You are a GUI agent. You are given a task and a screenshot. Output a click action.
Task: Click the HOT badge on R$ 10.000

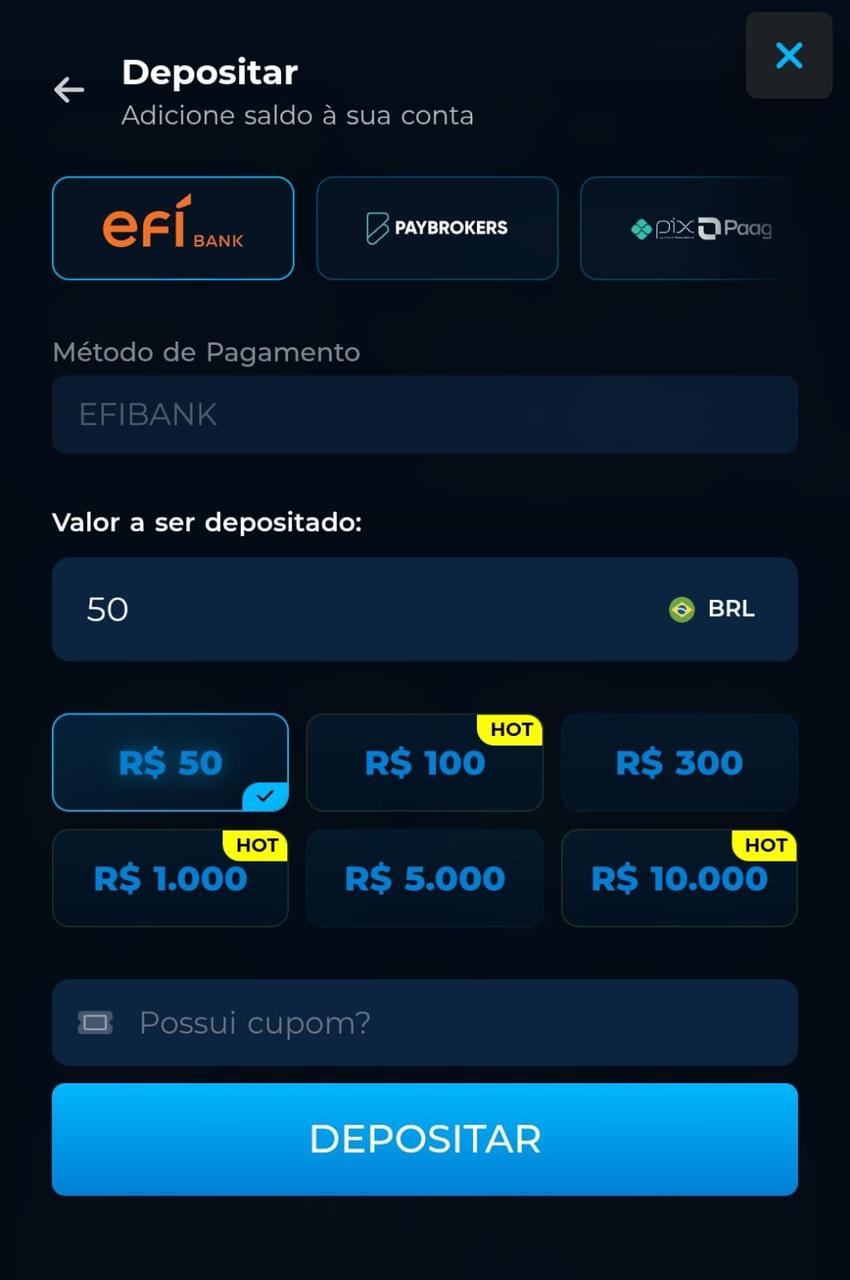point(765,845)
